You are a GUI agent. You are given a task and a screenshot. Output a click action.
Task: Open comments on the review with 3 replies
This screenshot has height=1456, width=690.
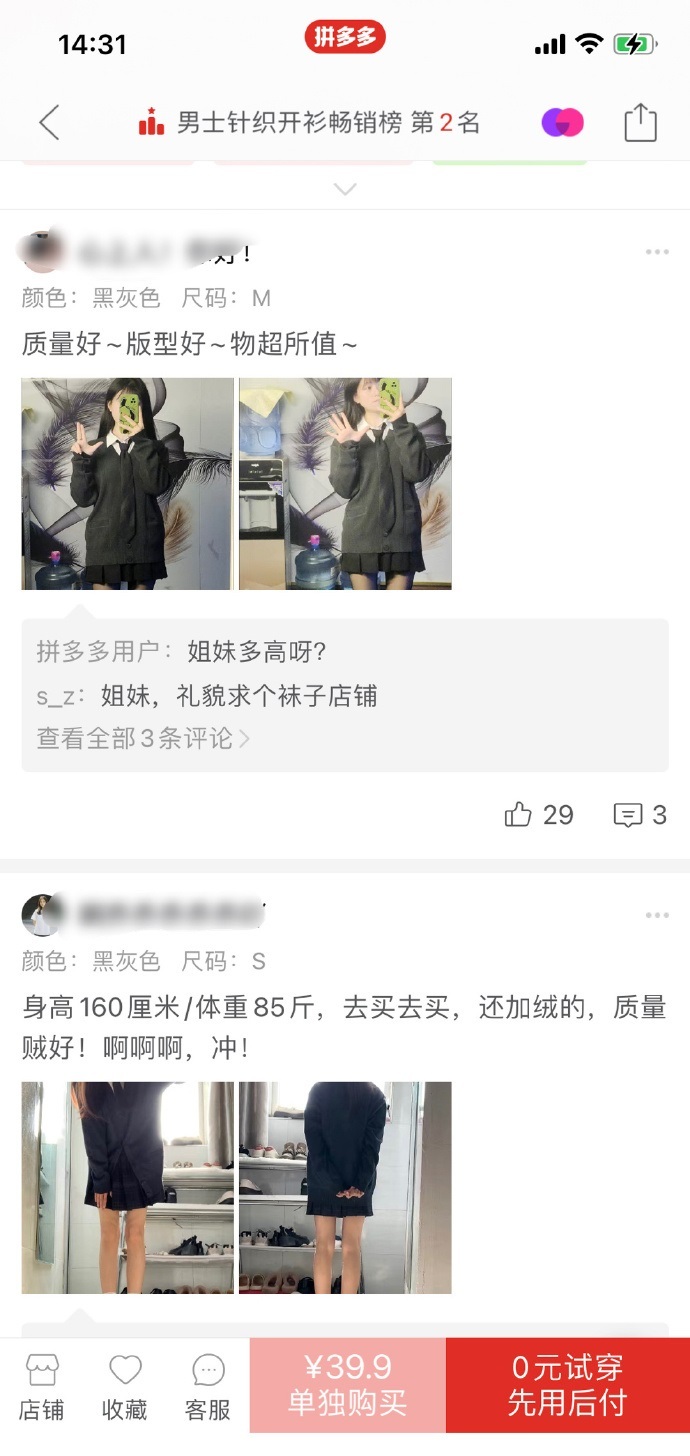640,815
